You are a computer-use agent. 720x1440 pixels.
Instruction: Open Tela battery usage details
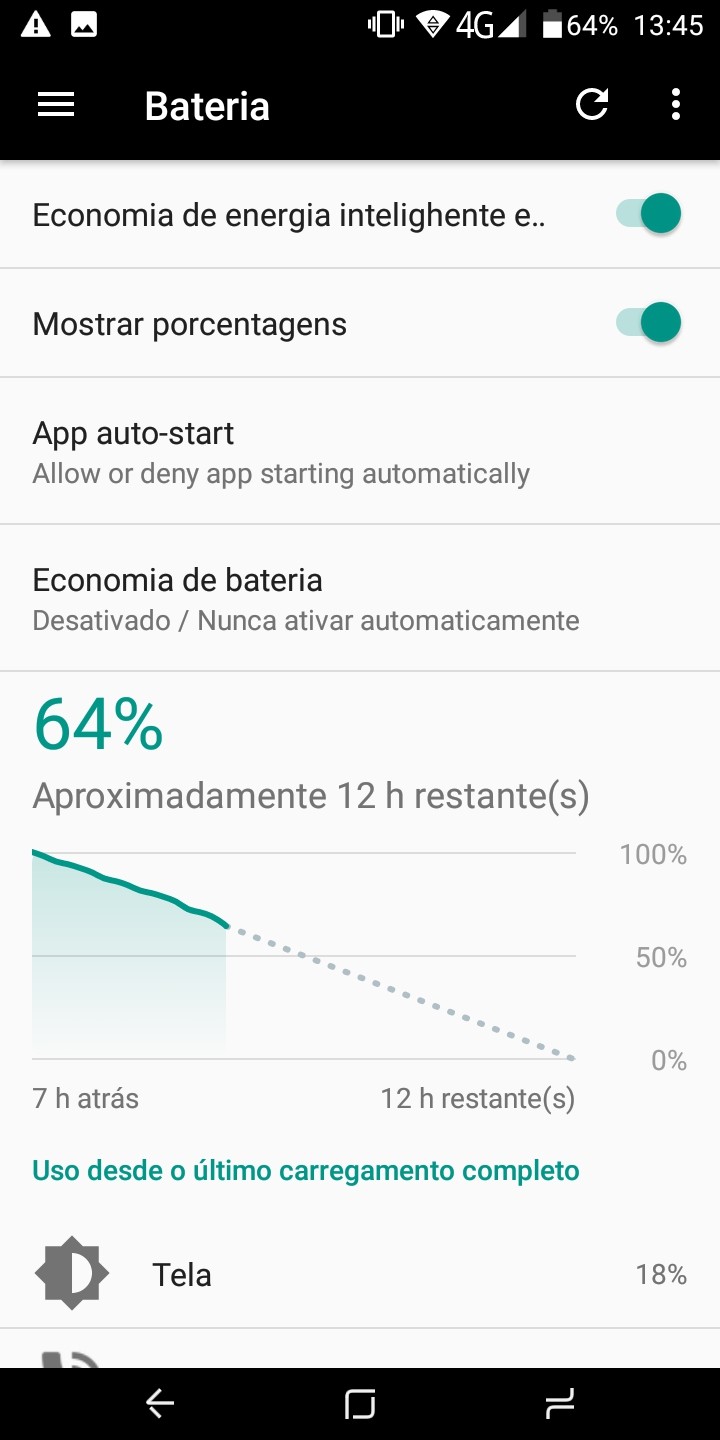[360, 1275]
